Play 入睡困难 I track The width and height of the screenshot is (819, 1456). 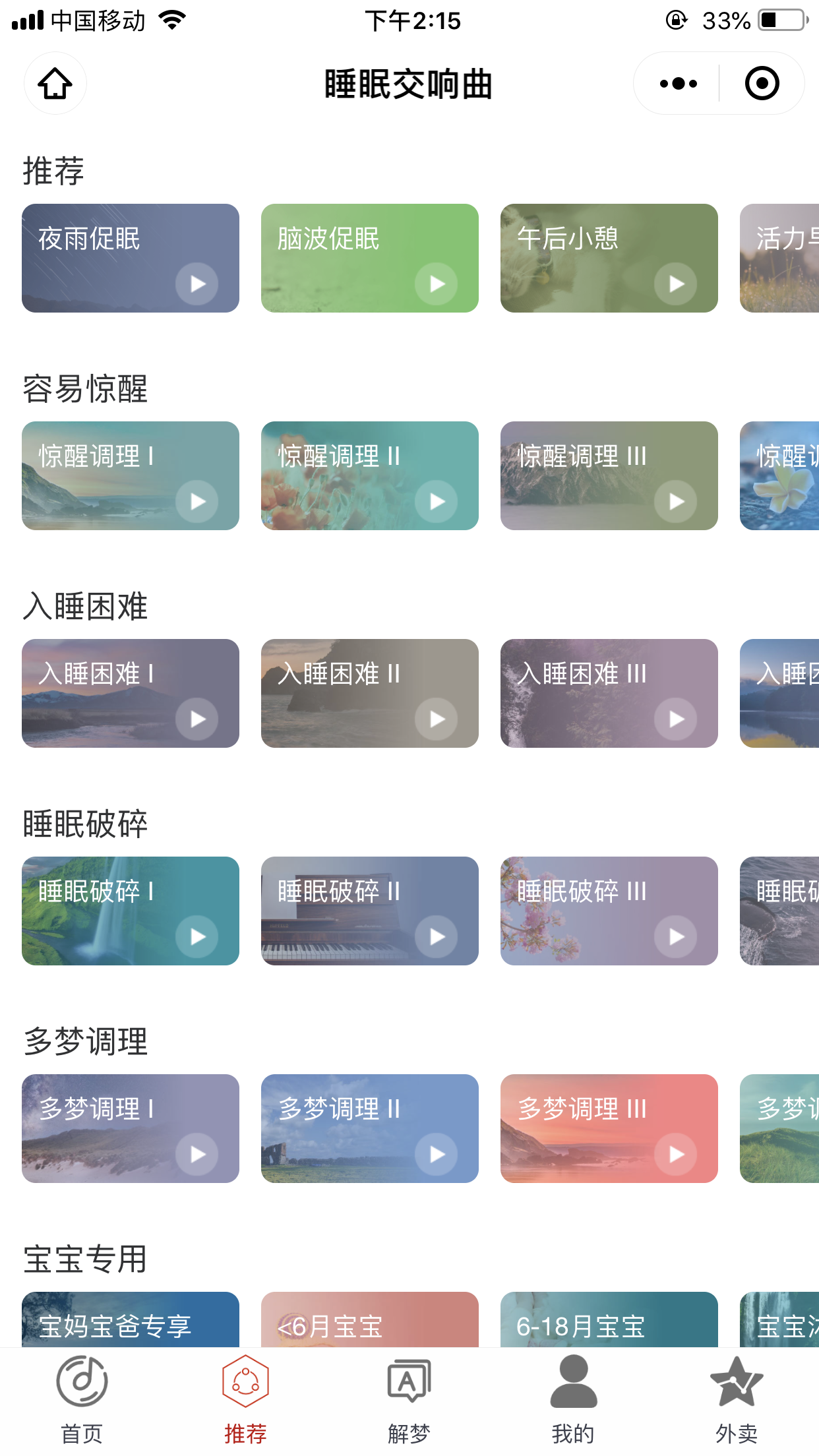point(197,719)
